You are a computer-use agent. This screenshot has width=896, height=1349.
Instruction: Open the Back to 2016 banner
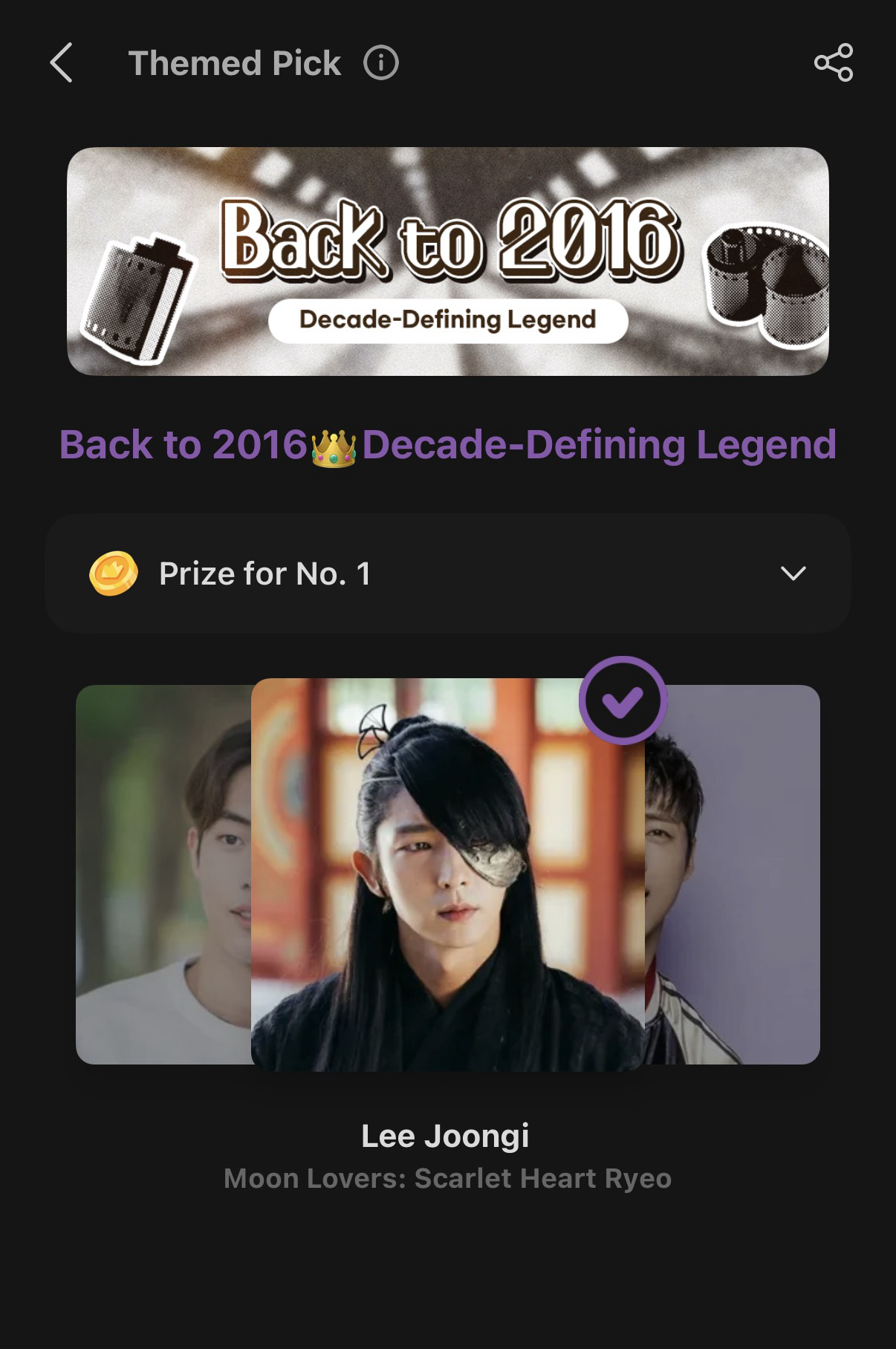447,261
